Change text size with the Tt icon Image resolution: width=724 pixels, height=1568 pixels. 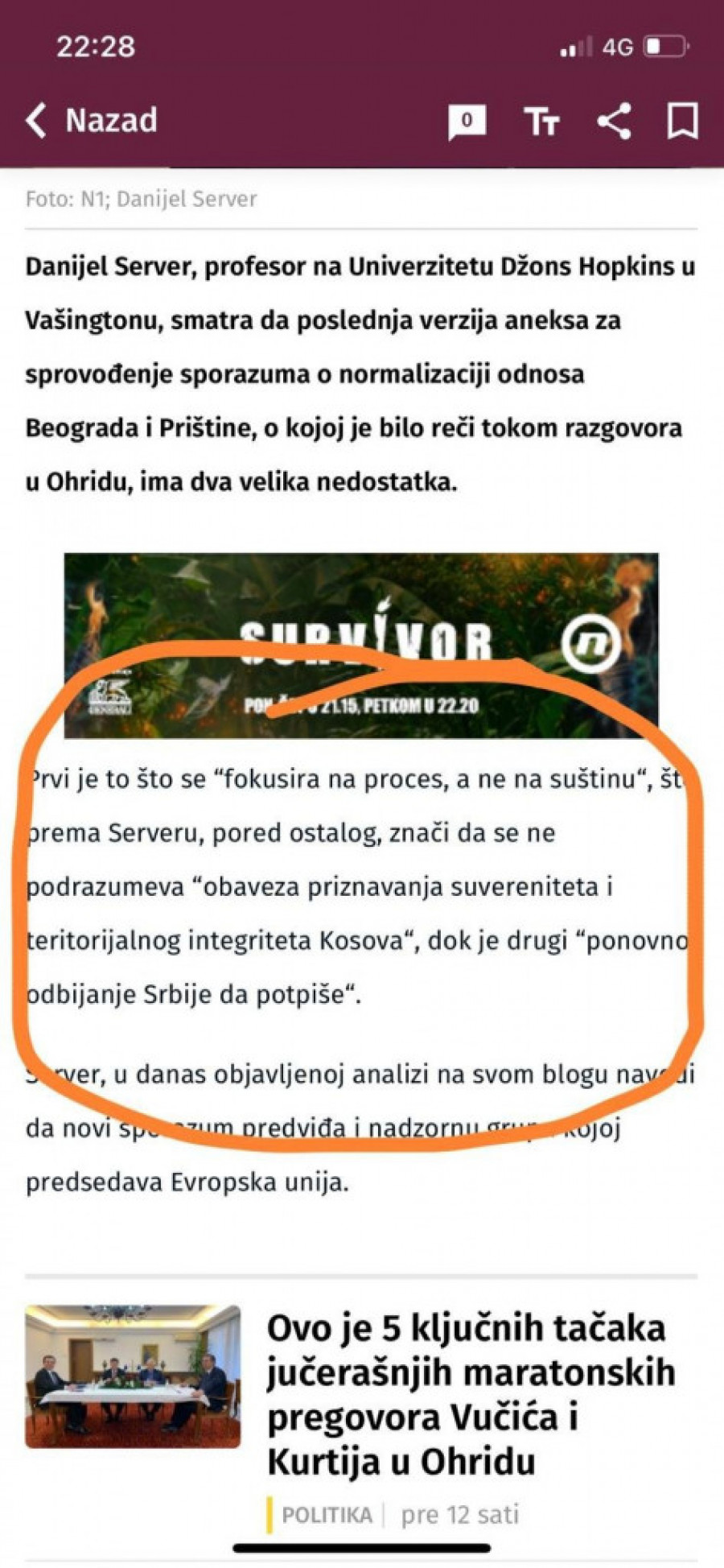point(541,122)
